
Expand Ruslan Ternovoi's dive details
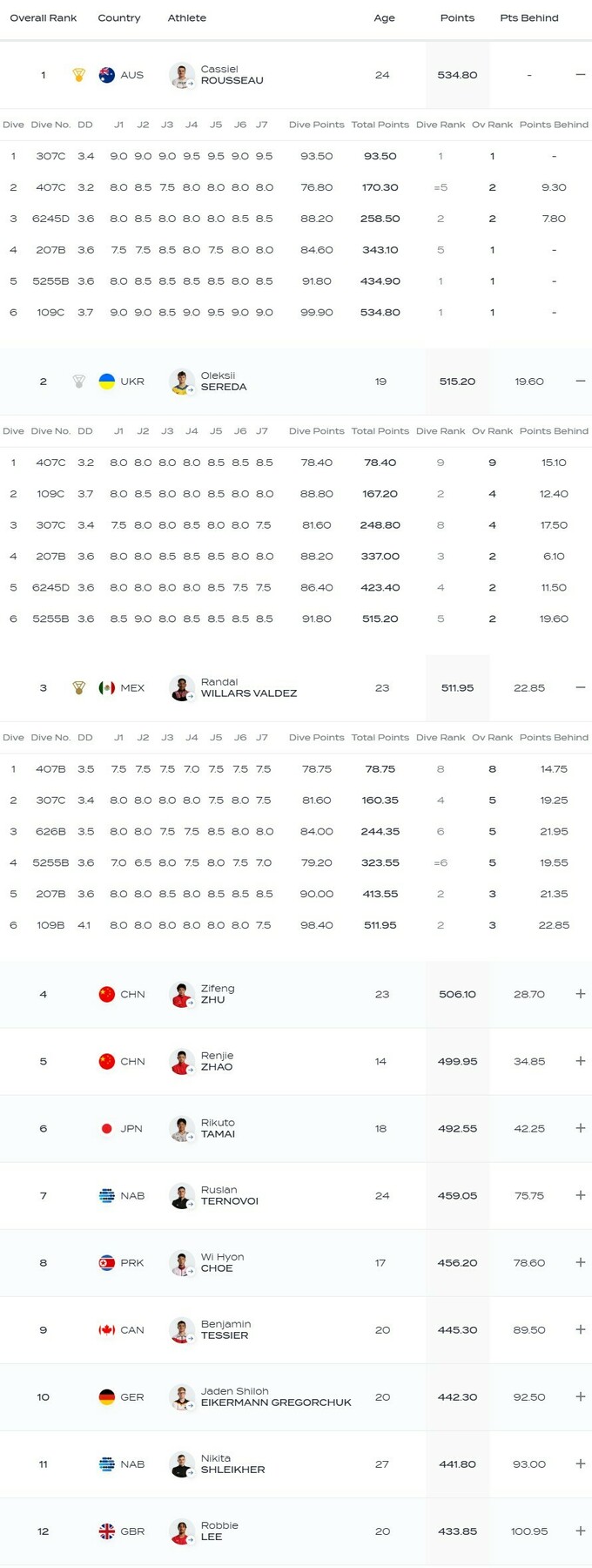click(580, 1195)
